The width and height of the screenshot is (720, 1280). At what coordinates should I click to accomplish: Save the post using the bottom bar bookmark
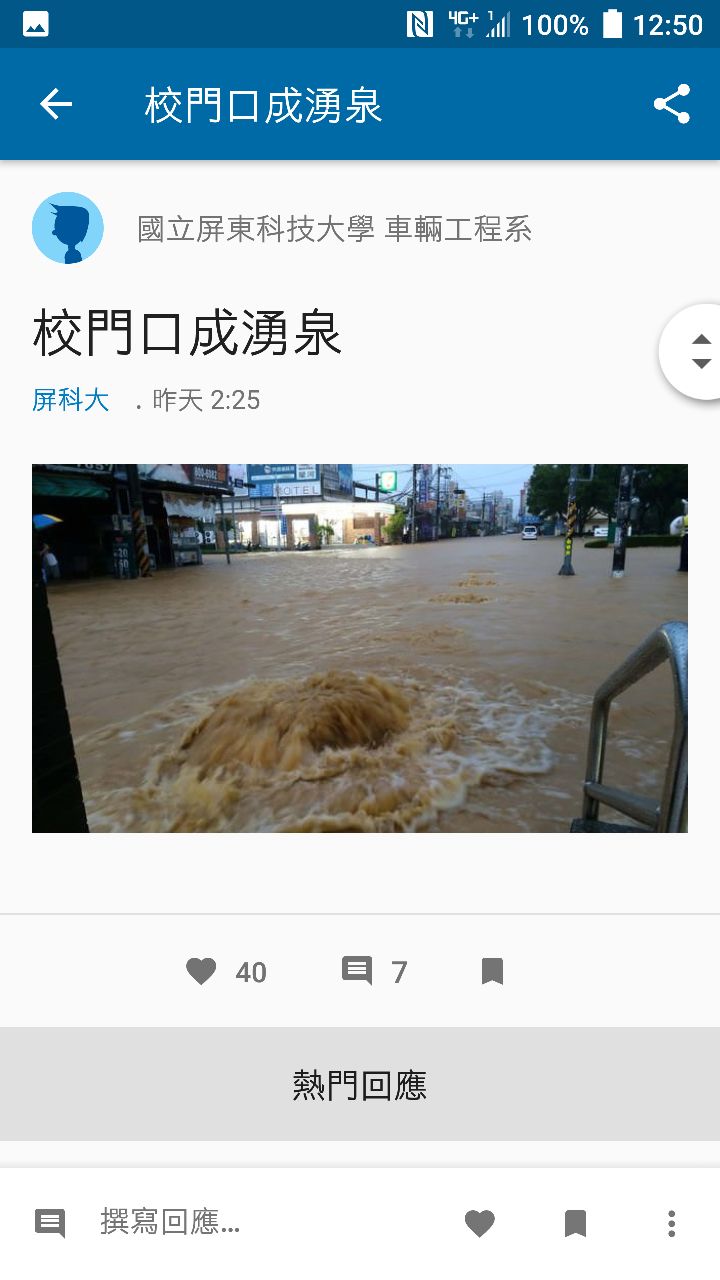[575, 1223]
